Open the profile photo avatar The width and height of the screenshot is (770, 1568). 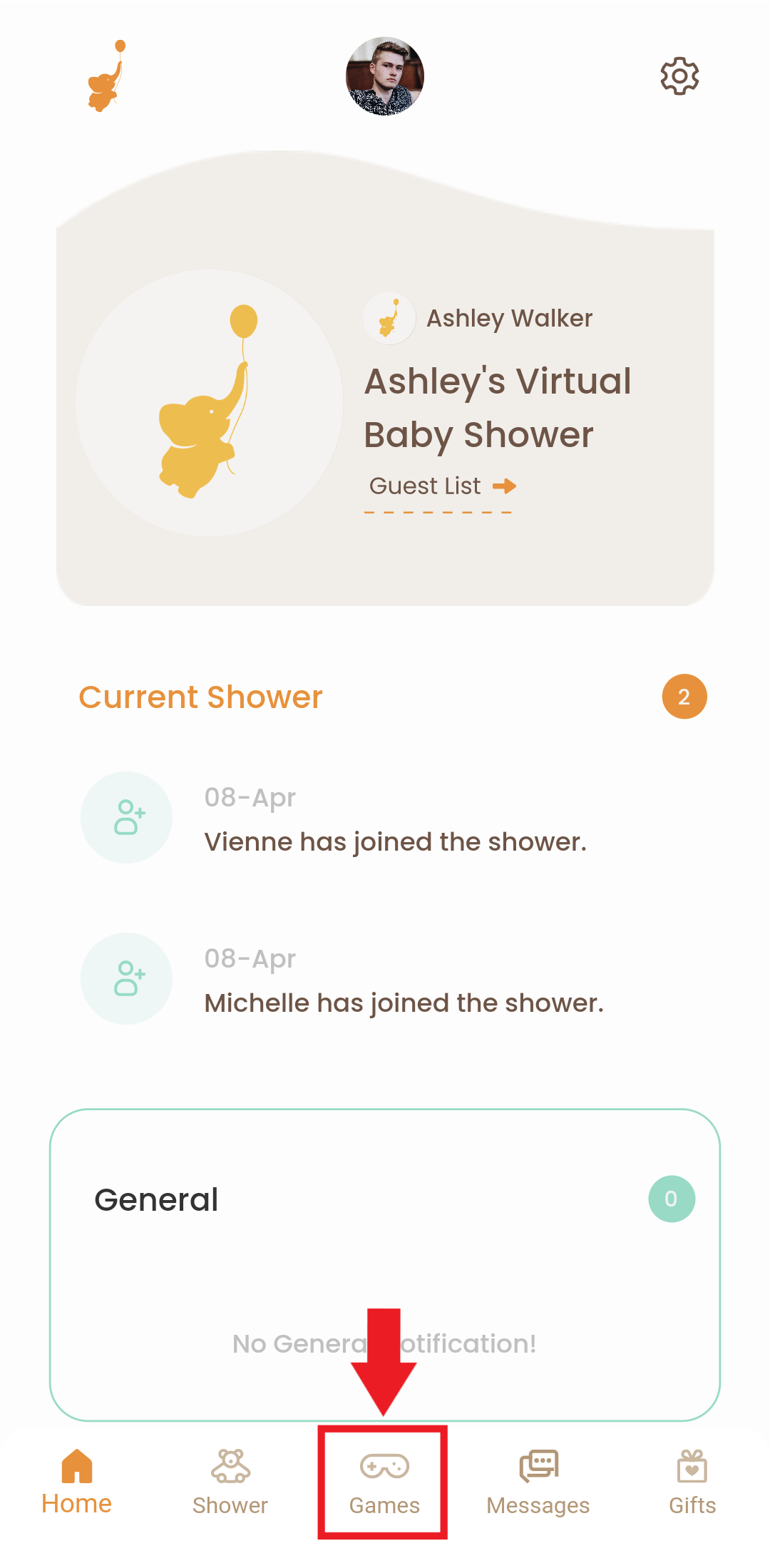point(385,76)
